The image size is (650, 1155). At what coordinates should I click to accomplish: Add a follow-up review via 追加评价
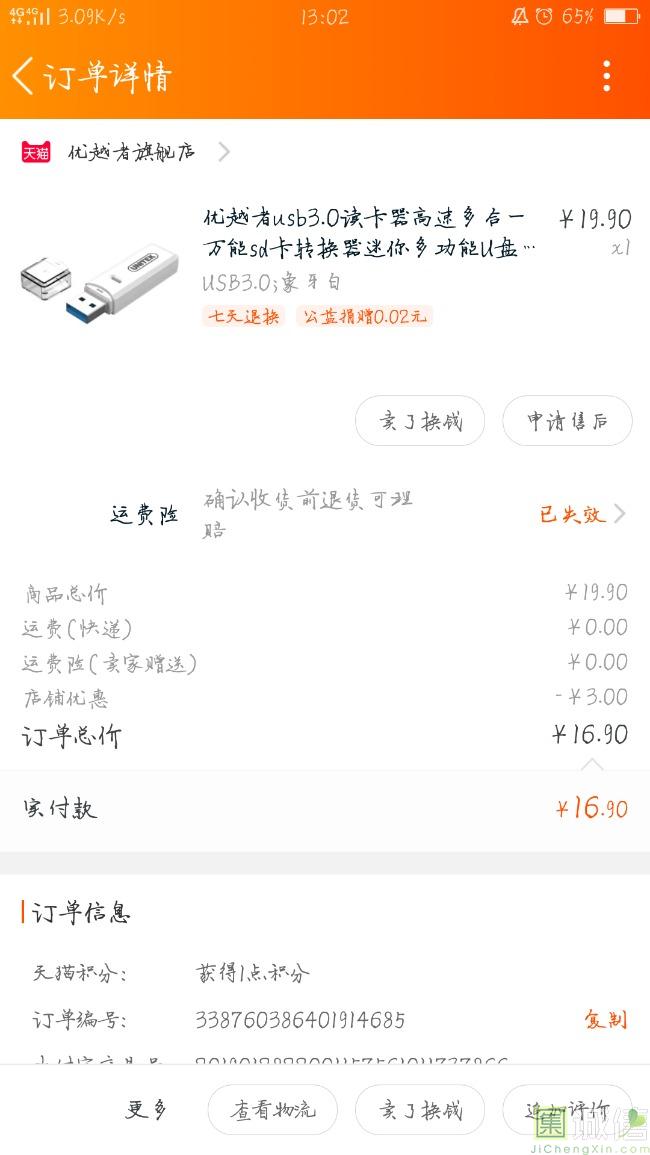(567, 1110)
